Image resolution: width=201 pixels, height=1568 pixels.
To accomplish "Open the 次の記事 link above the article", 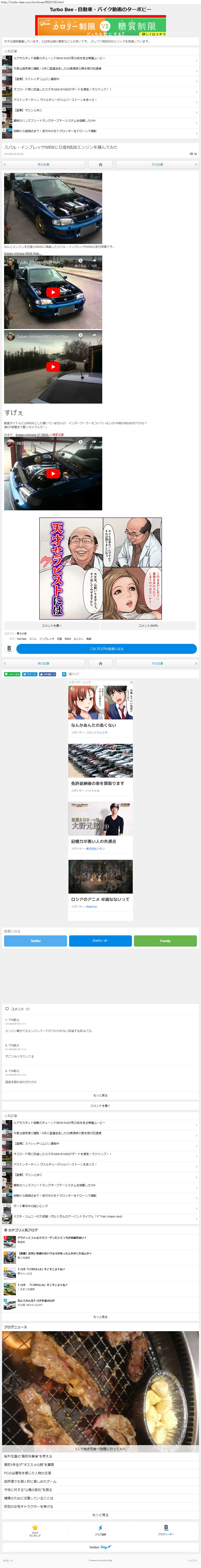I will [157, 164].
